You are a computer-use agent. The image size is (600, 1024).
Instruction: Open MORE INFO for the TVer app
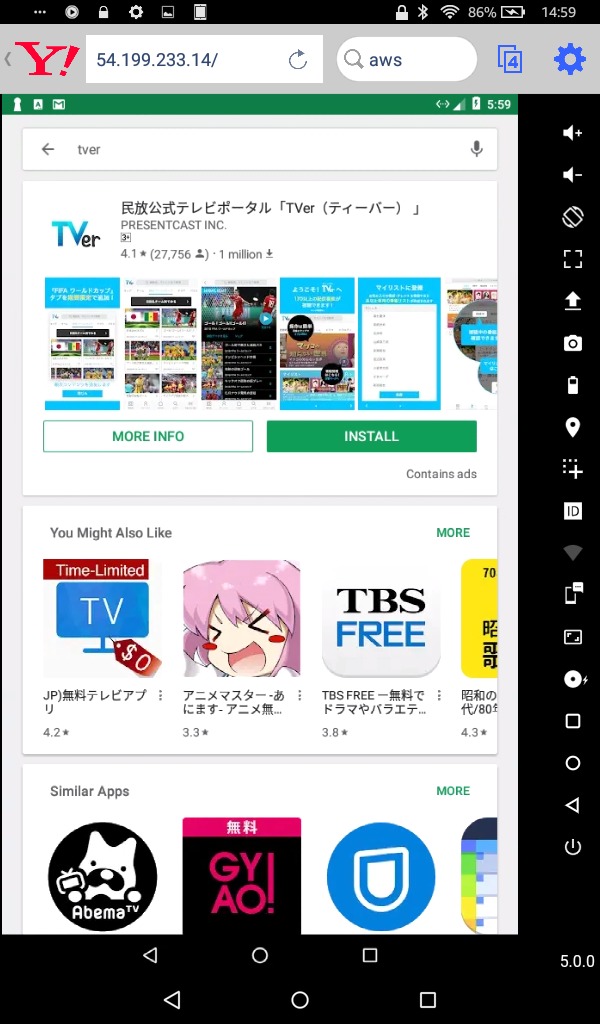tap(148, 436)
